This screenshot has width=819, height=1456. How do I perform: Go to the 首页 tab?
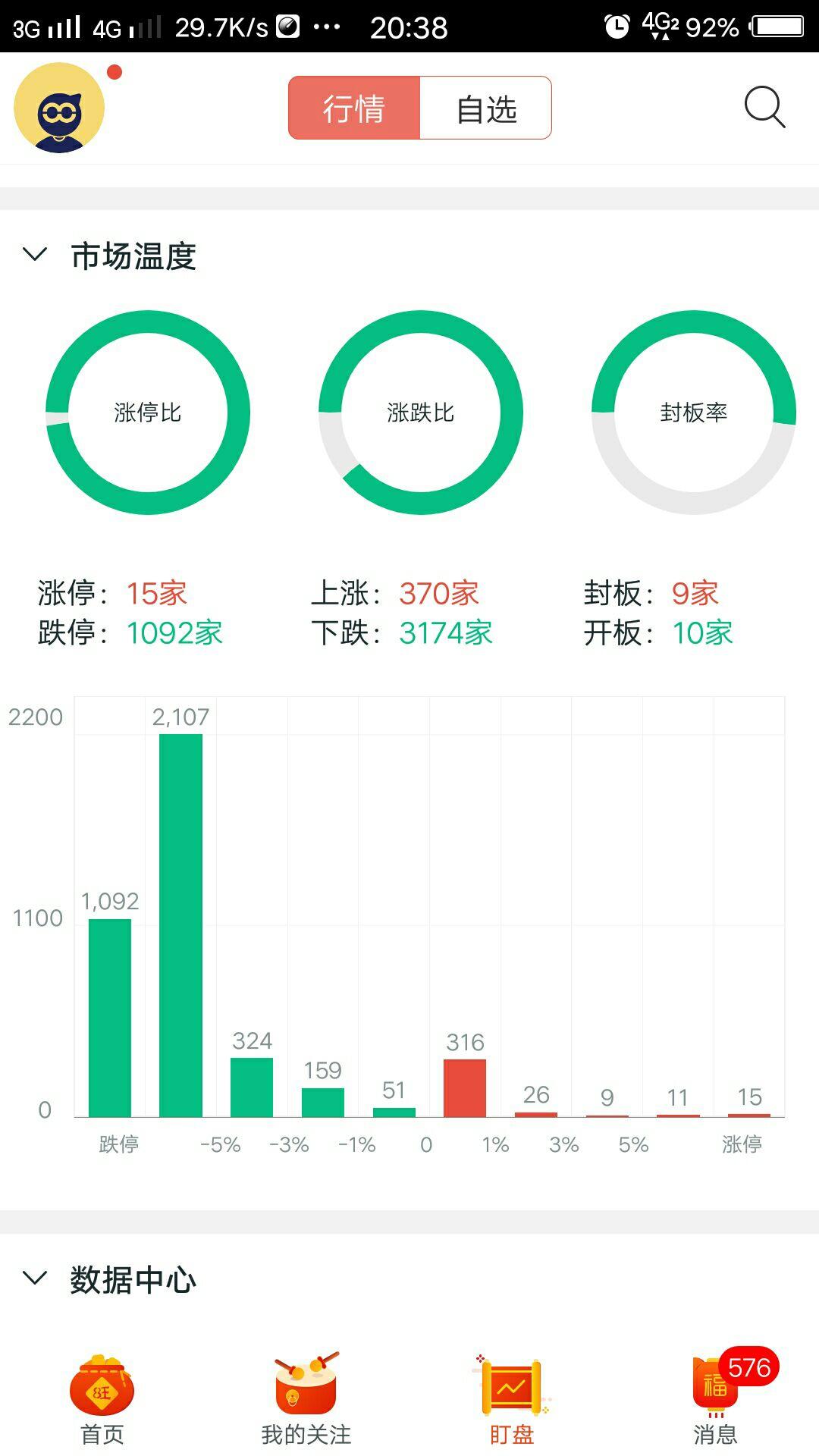(x=102, y=1400)
